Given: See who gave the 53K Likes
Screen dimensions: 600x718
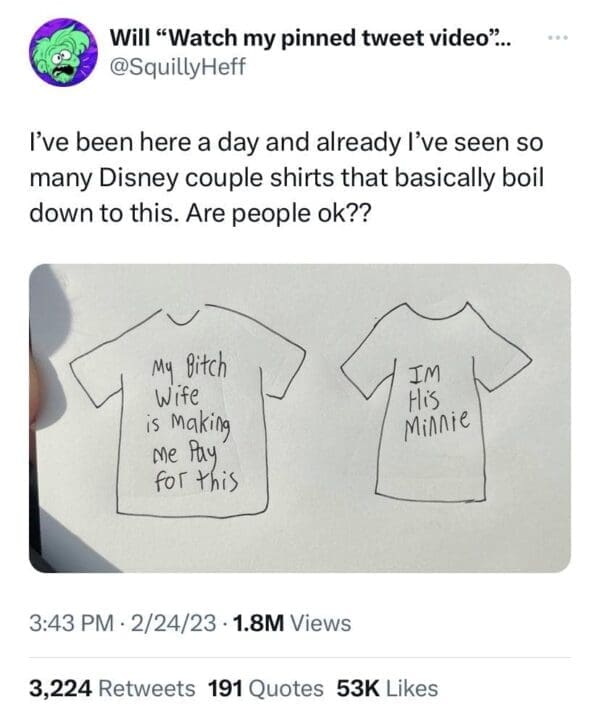Looking at the screenshot, I should pos(386,688).
